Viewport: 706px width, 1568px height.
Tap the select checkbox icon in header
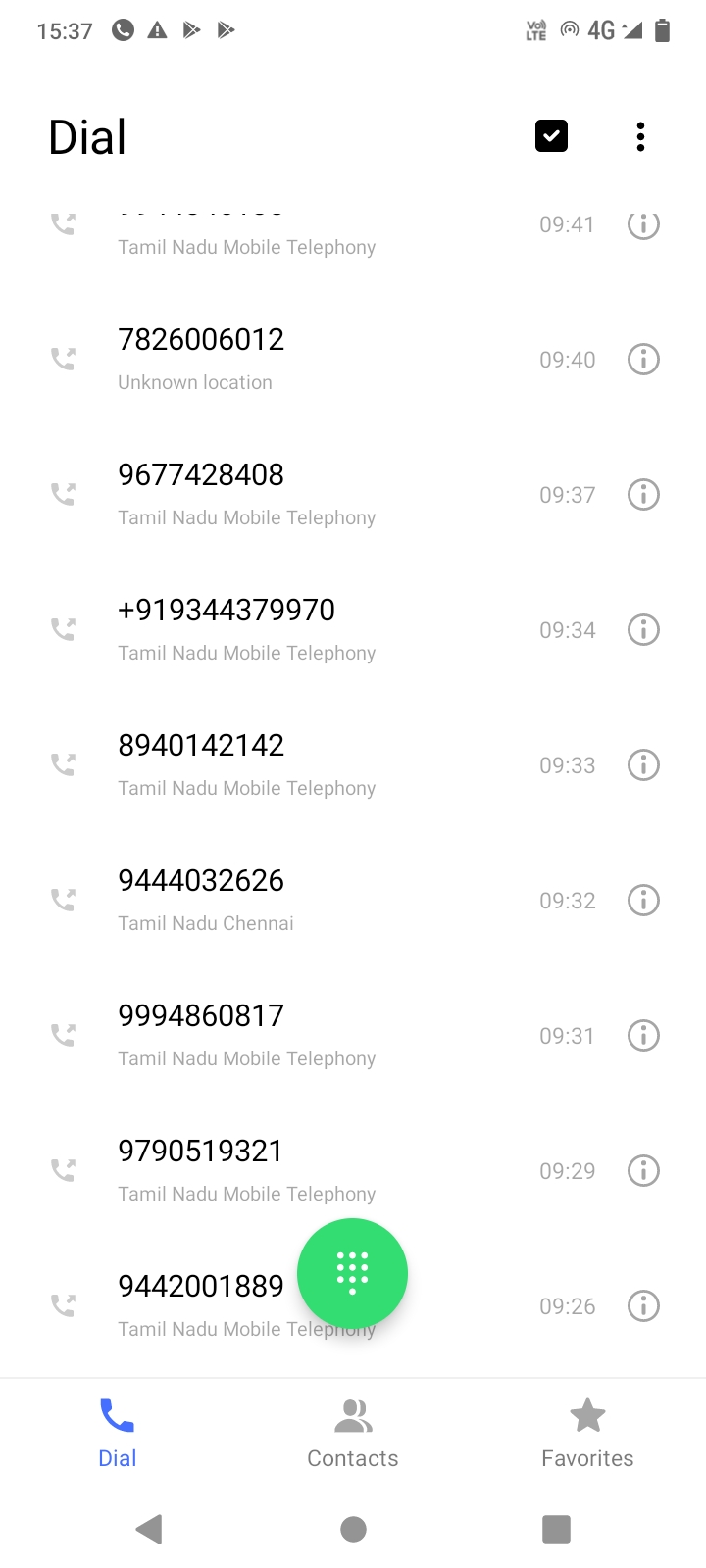pyautogui.click(x=551, y=136)
